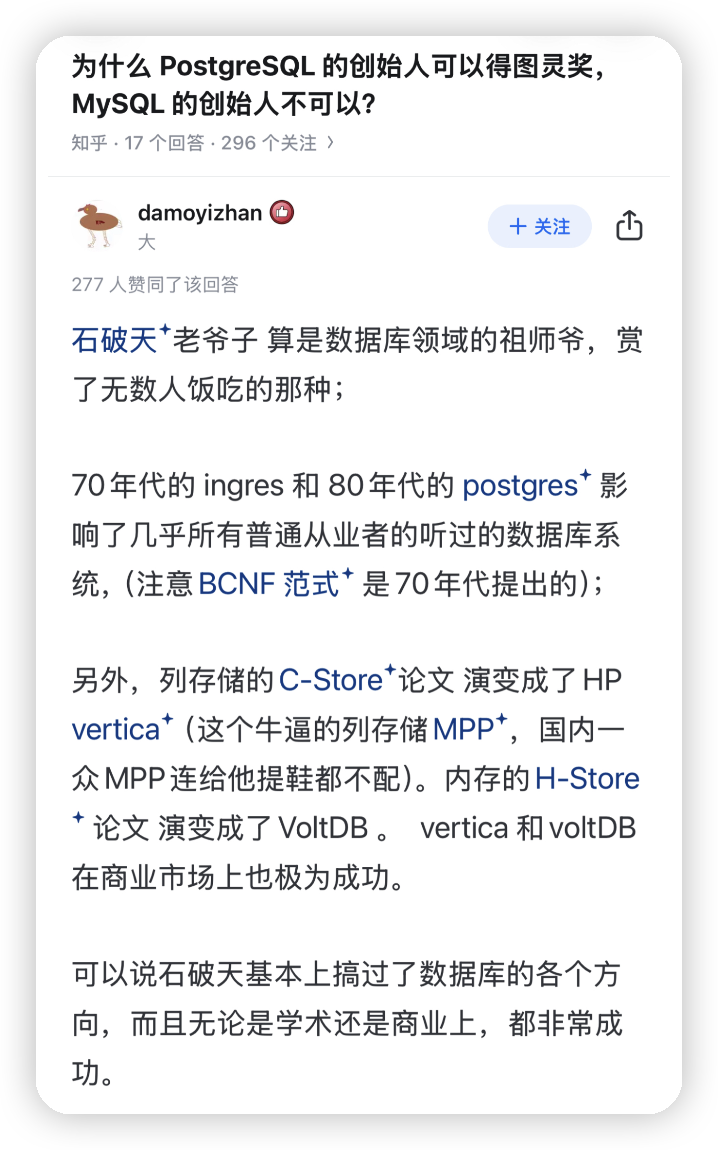This screenshot has width=718, height=1150.
Task: Look up the BCNF 范式 term
Action: click(x=275, y=584)
